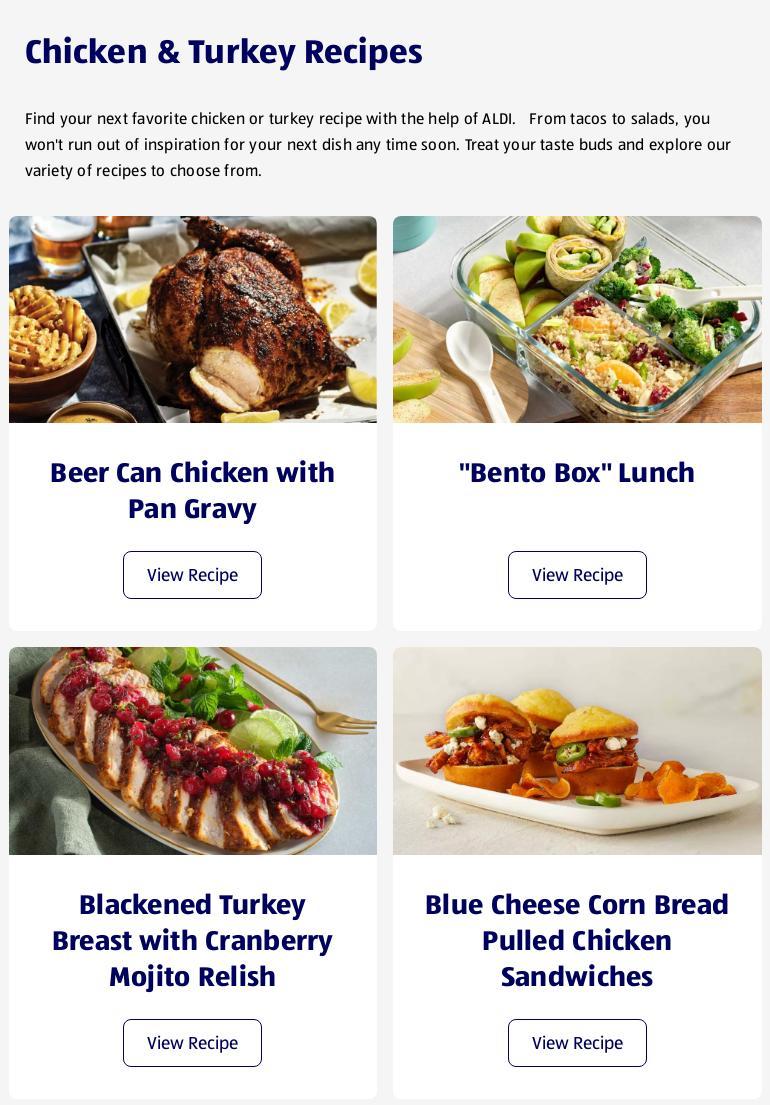Open the Pulled Chicken Sandwiches photo tile

pyautogui.click(x=577, y=751)
